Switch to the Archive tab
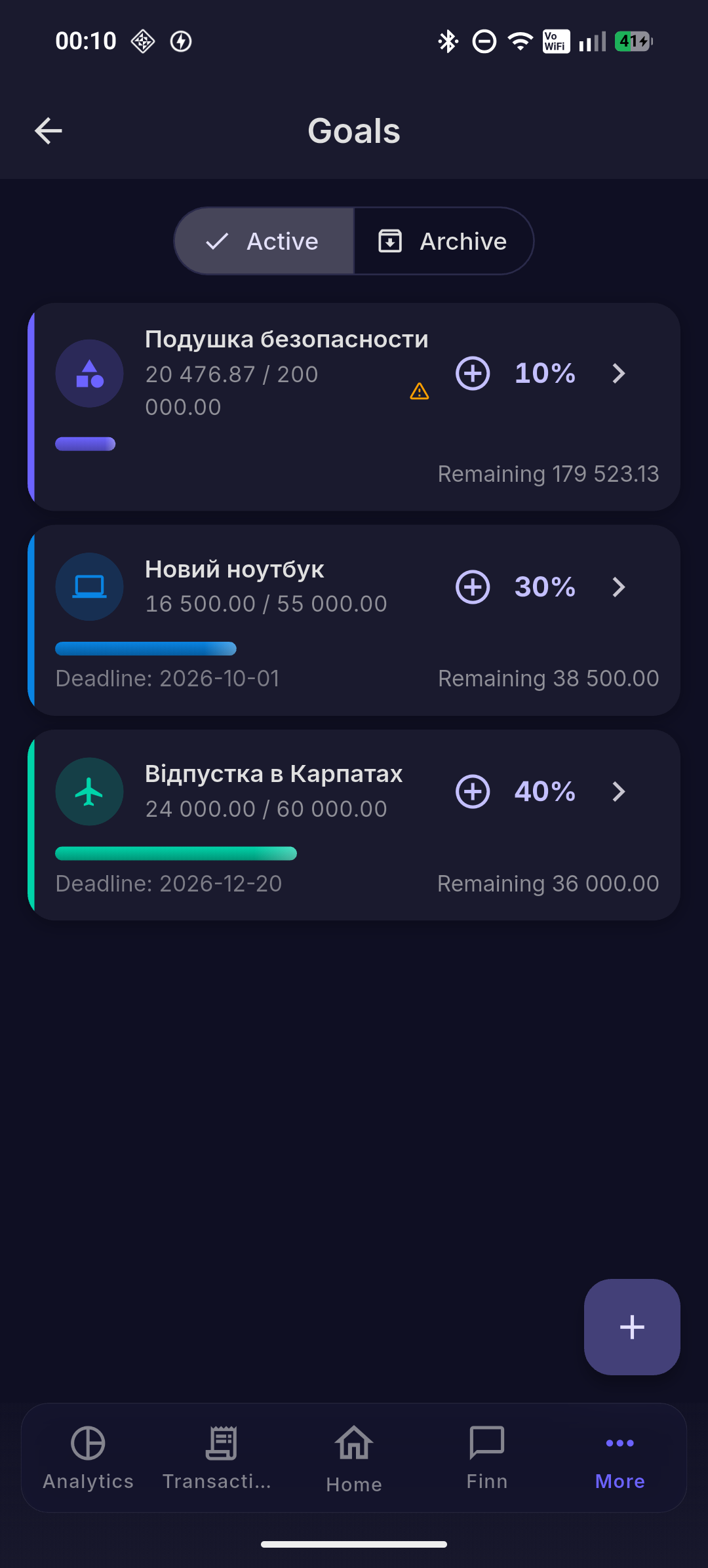 [444, 241]
